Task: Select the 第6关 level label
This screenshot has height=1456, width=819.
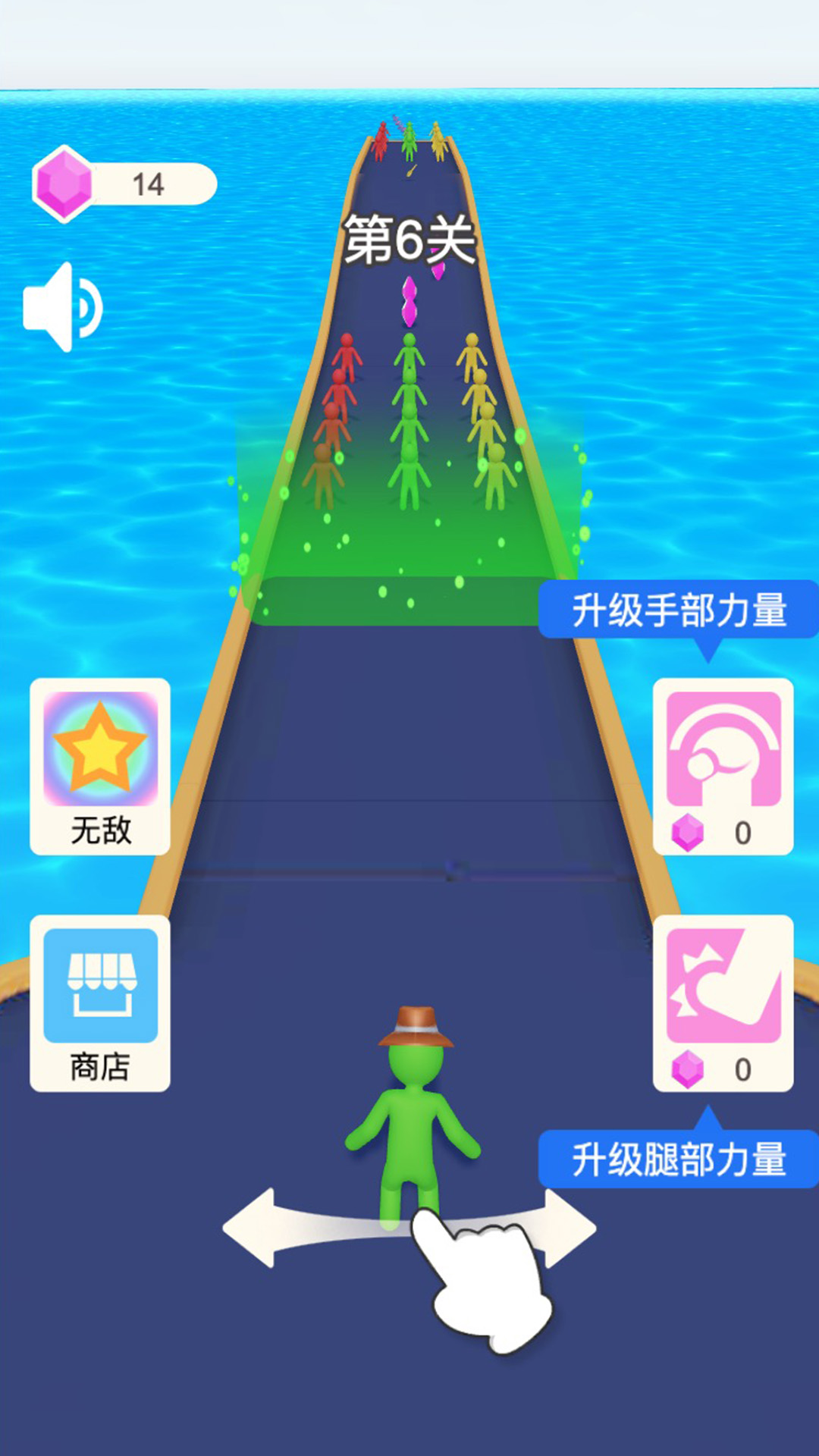Action: coord(409,237)
